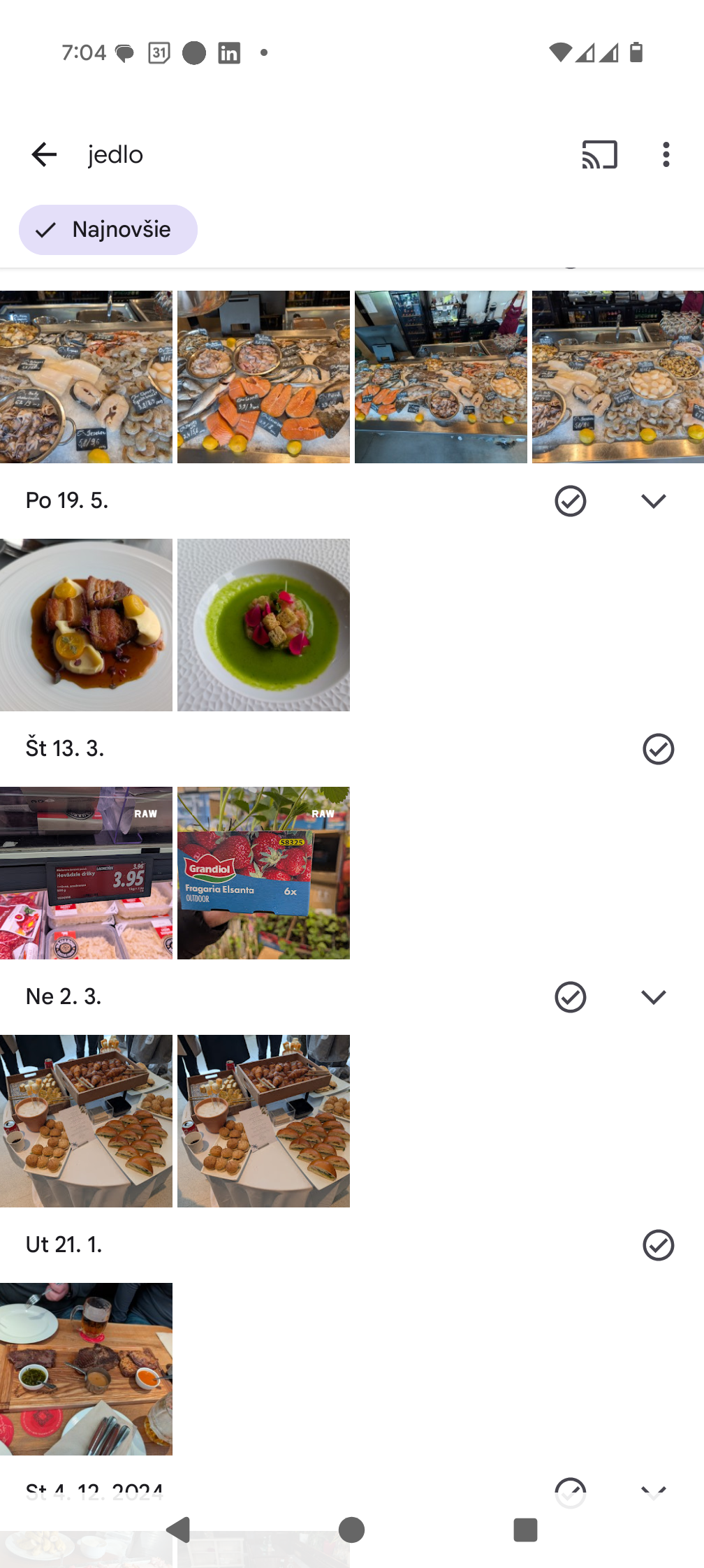Open the salmon steaks fish counter photo
This screenshot has width=704, height=1568.
pos(263,377)
